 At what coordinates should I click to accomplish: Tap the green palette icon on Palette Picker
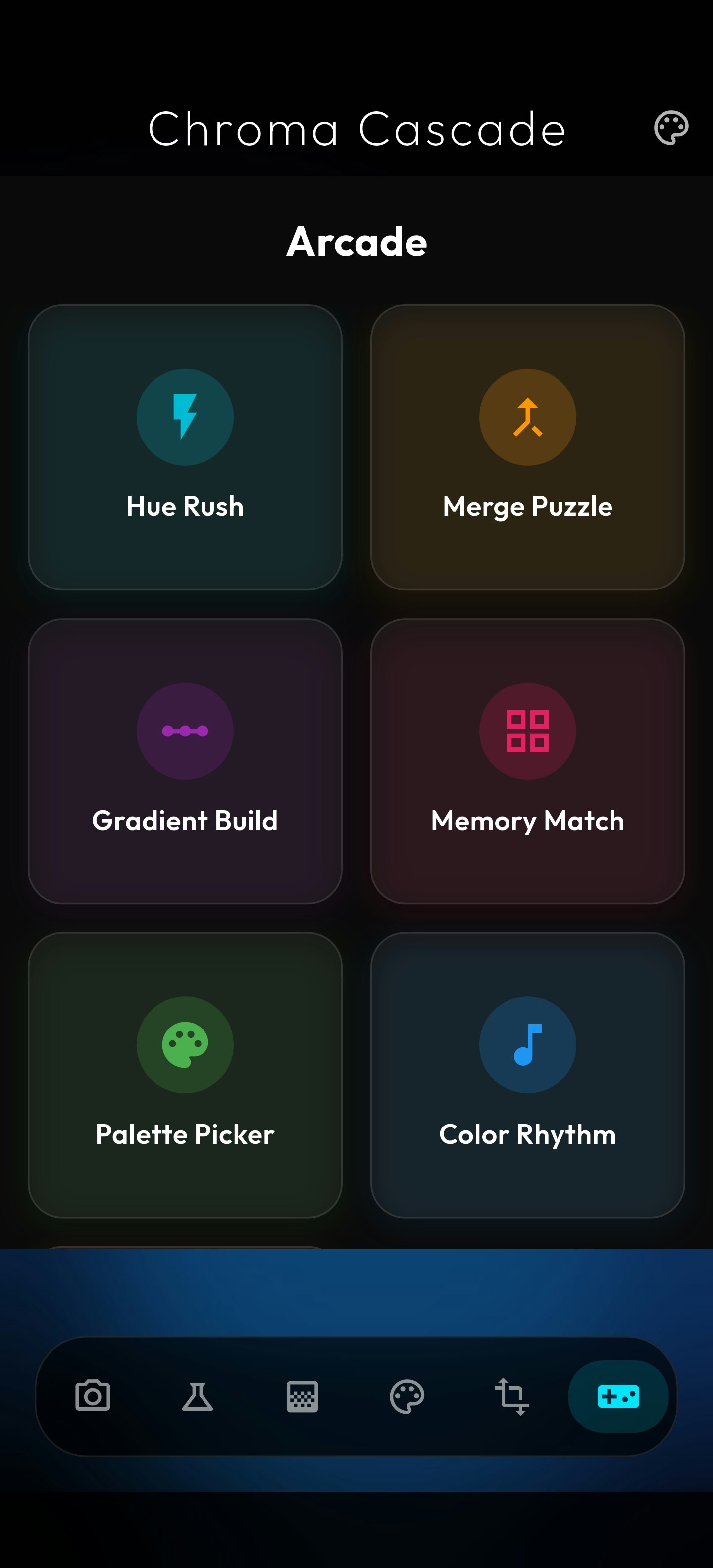185,1044
